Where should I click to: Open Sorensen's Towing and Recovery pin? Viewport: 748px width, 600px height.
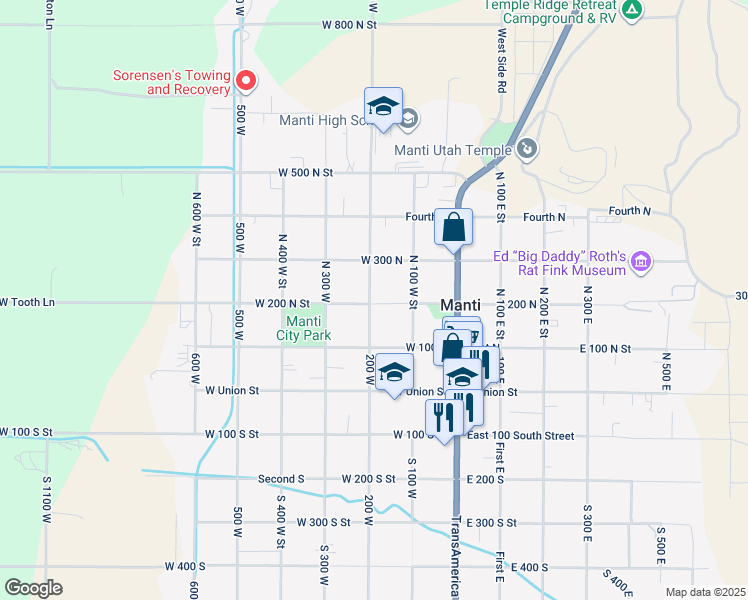click(x=245, y=79)
